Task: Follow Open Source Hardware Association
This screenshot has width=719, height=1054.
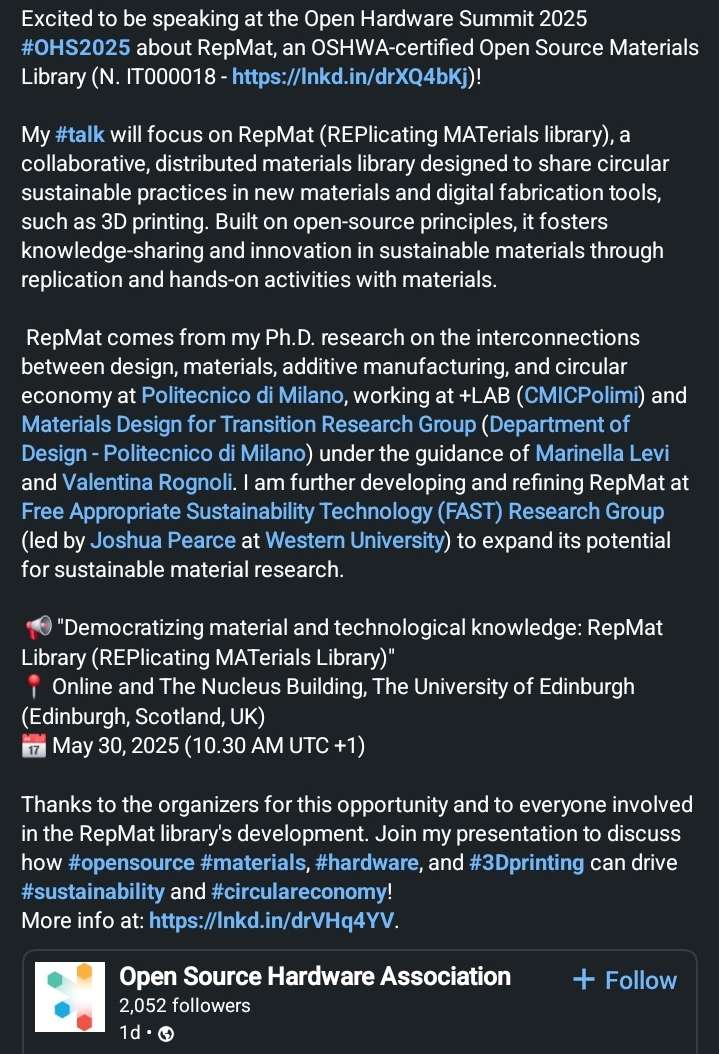Action: (x=626, y=980)
